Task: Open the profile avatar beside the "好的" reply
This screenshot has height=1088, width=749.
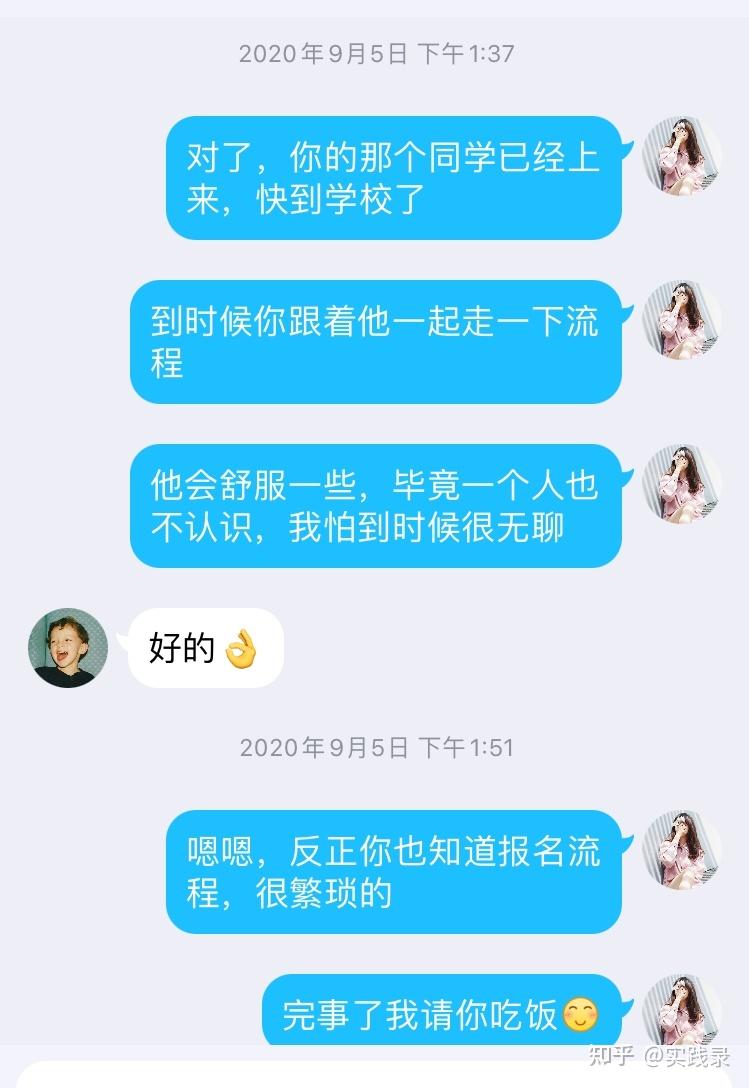Action: point(68,648)
